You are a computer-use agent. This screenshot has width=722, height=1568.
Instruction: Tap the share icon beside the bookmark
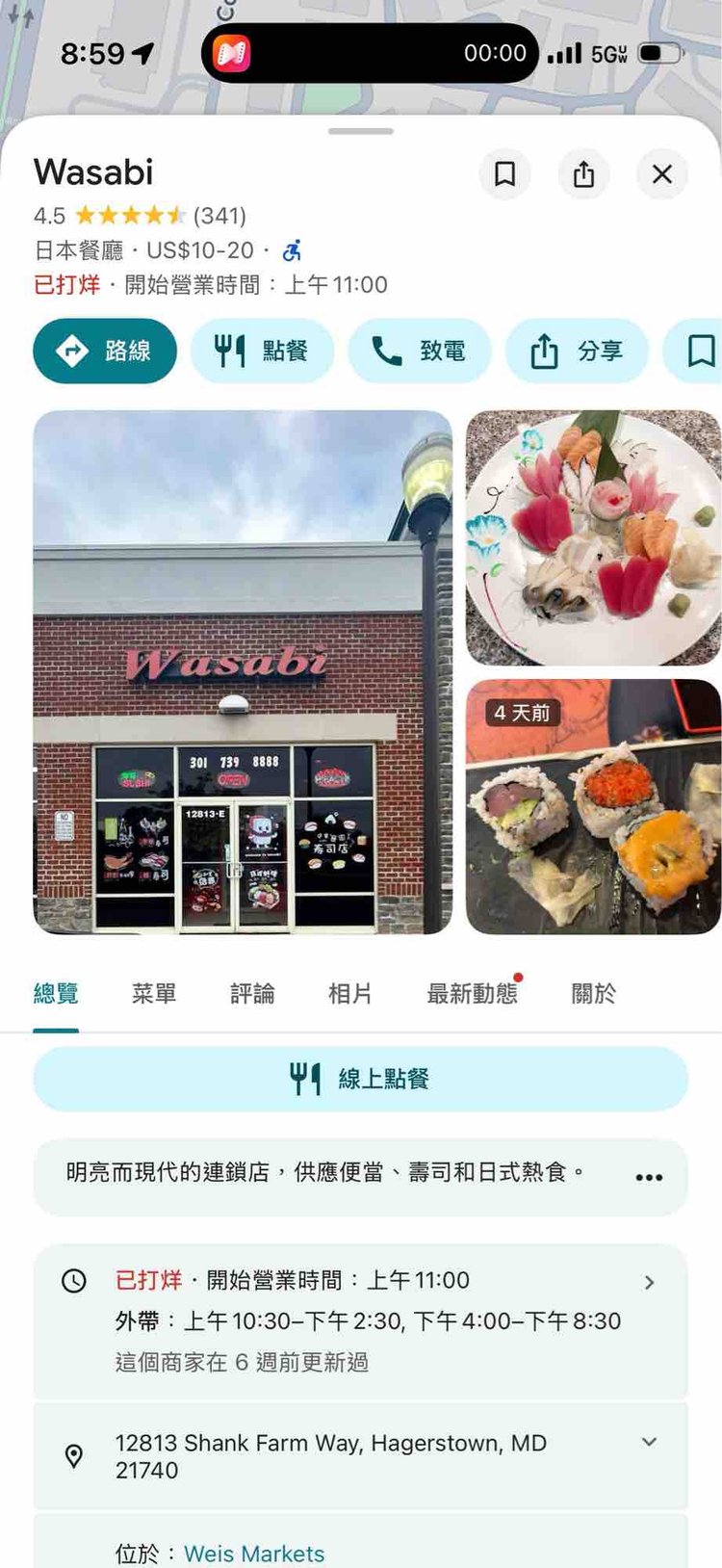(x=583, y=174)
